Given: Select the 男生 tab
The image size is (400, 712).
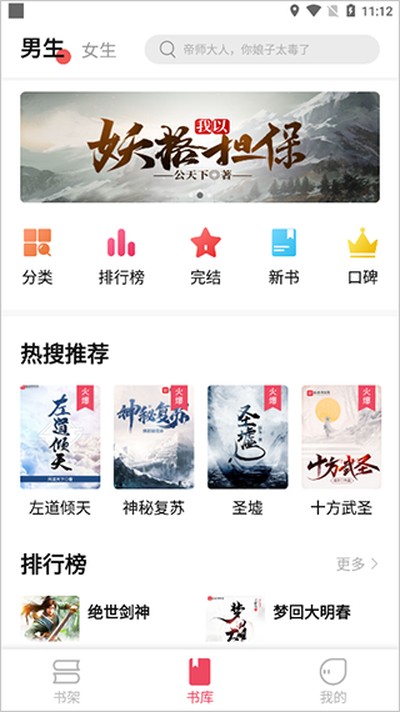Looking at the screenshot, I should [42, 48].
